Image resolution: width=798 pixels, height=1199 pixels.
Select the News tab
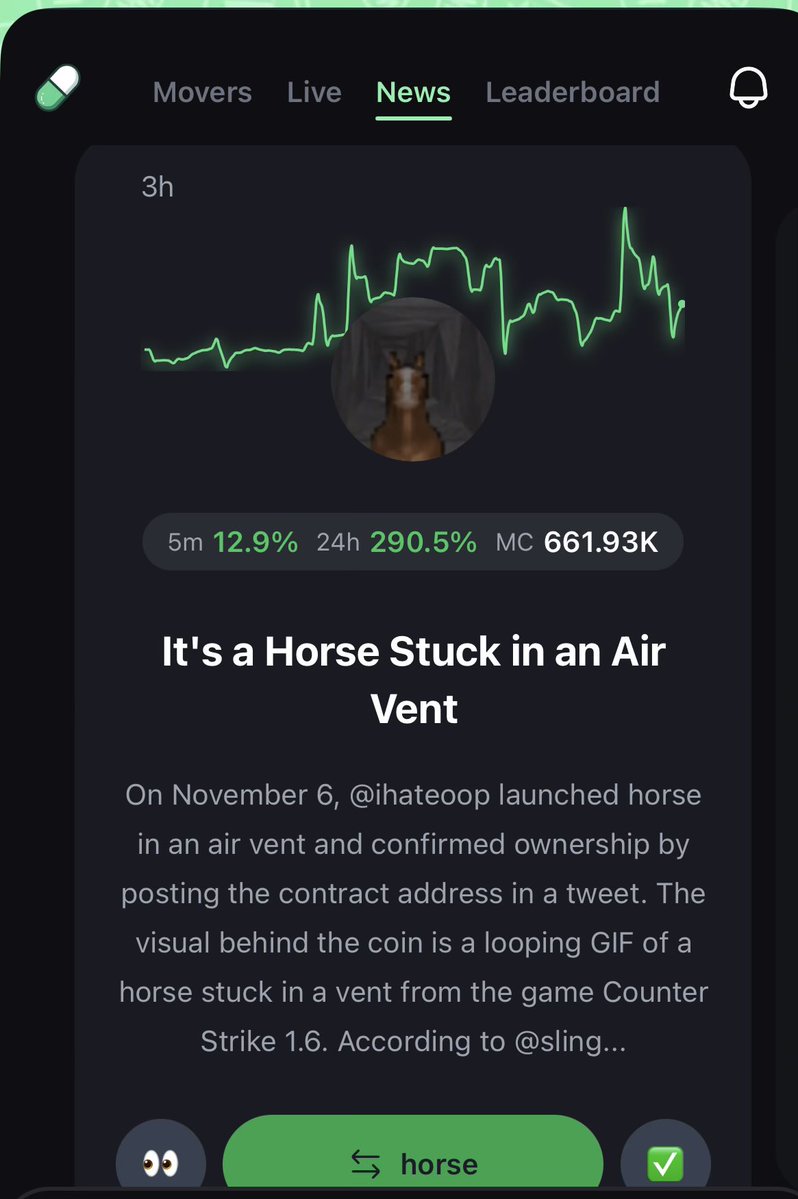point(413,92)
